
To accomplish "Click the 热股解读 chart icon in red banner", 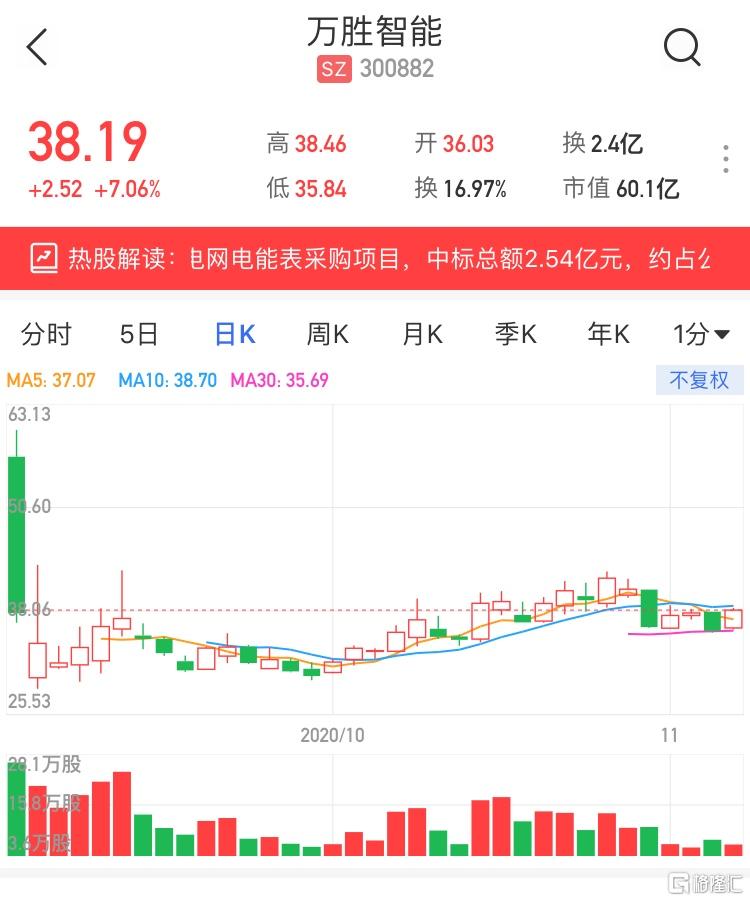I will 42,256.
